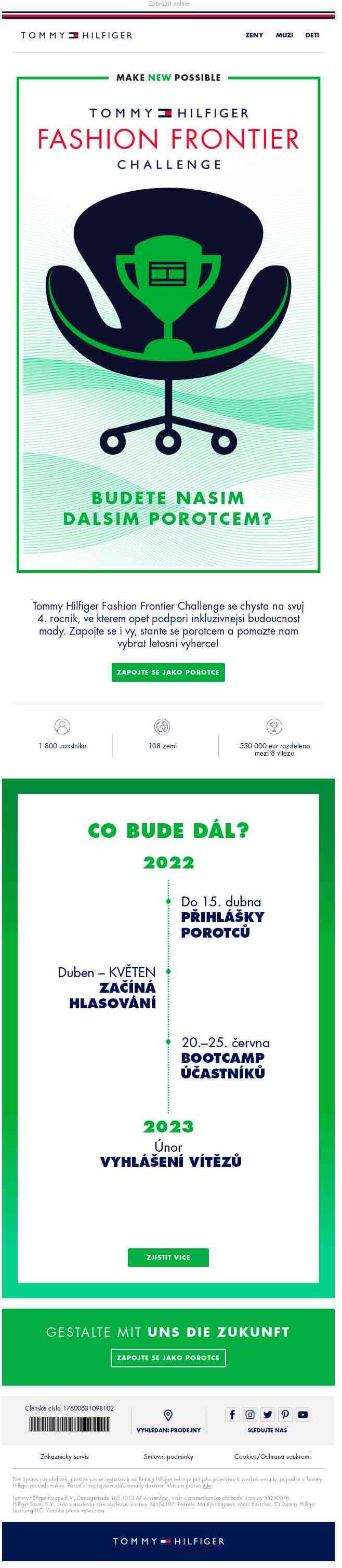Open the Facebook page
342x1568 pixels.
click(232, 1414)
